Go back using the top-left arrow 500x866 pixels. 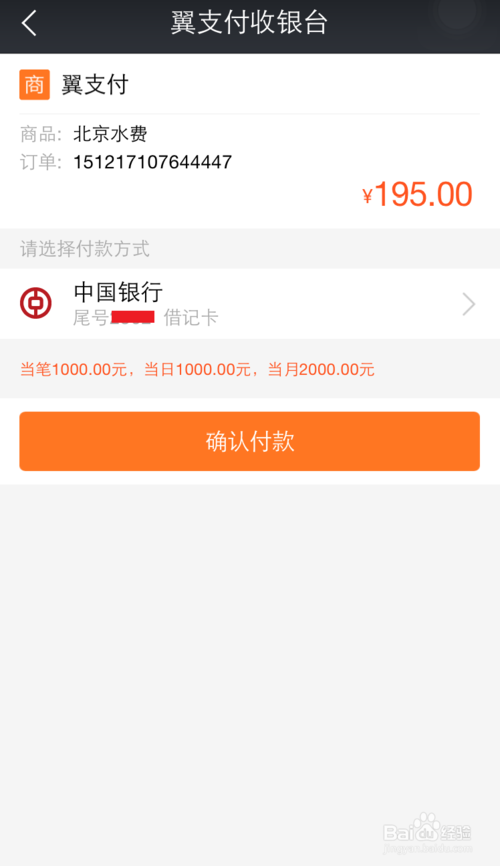tap(29, 23)
